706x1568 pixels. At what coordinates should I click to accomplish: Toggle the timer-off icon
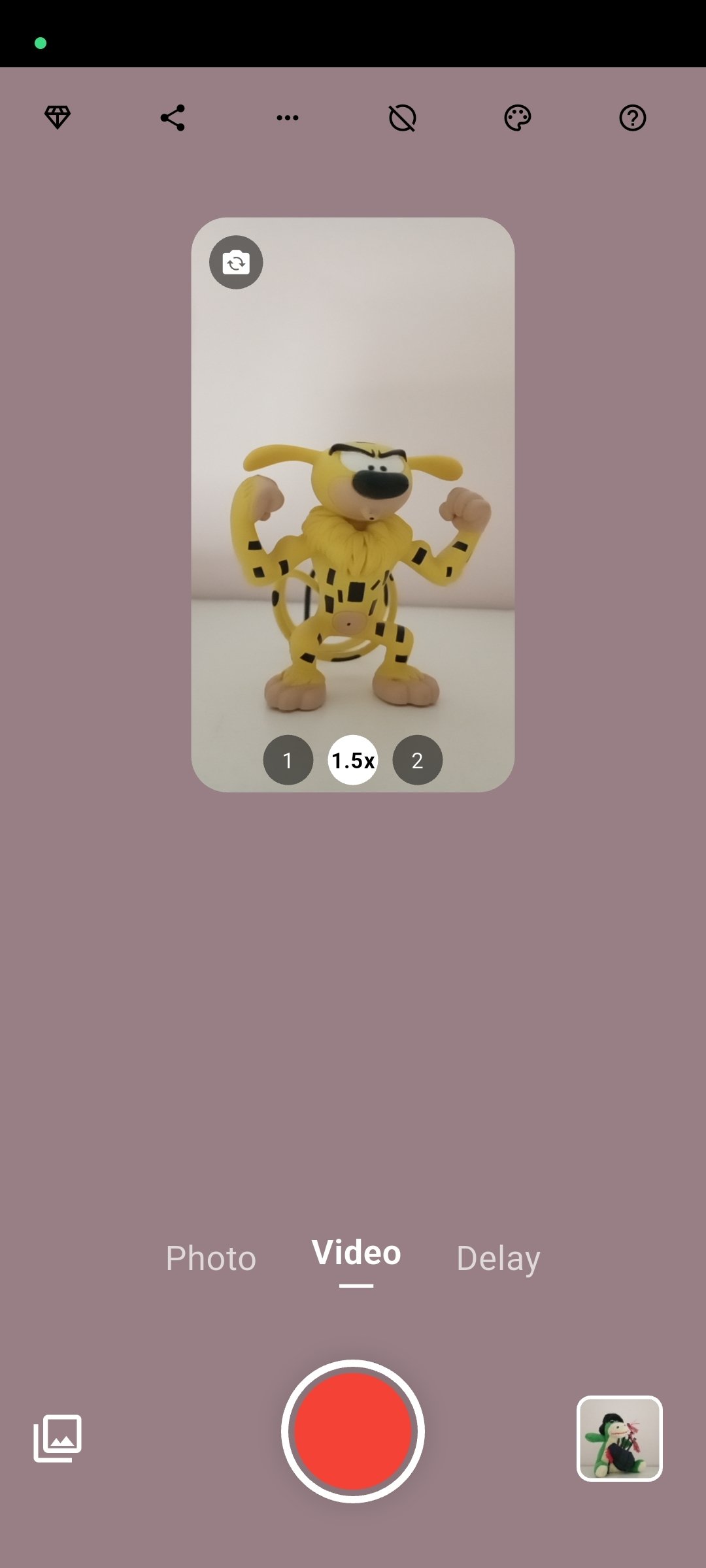403,118
